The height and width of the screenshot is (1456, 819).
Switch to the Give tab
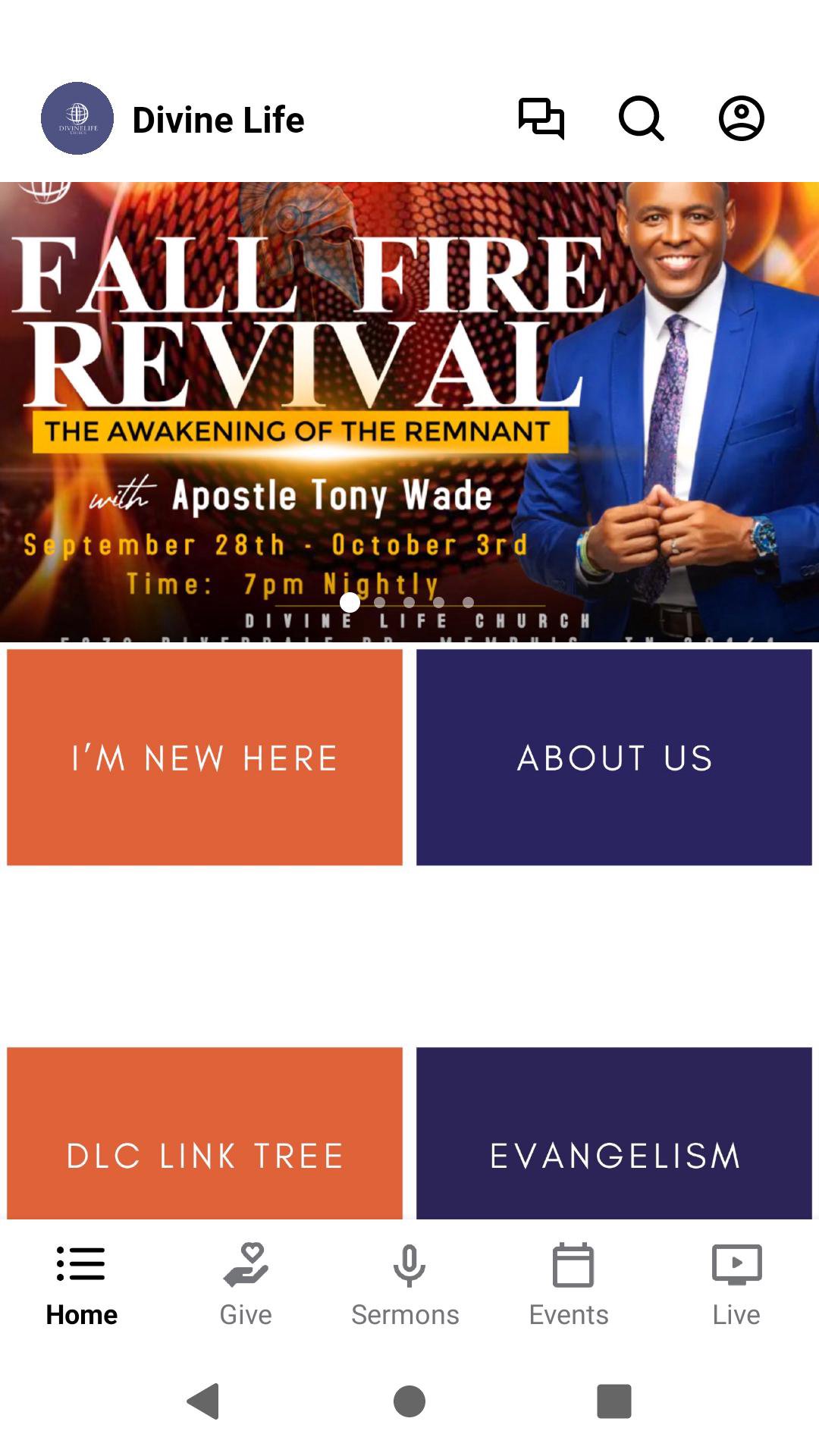pyautogui.click(x=246, y=1283)
